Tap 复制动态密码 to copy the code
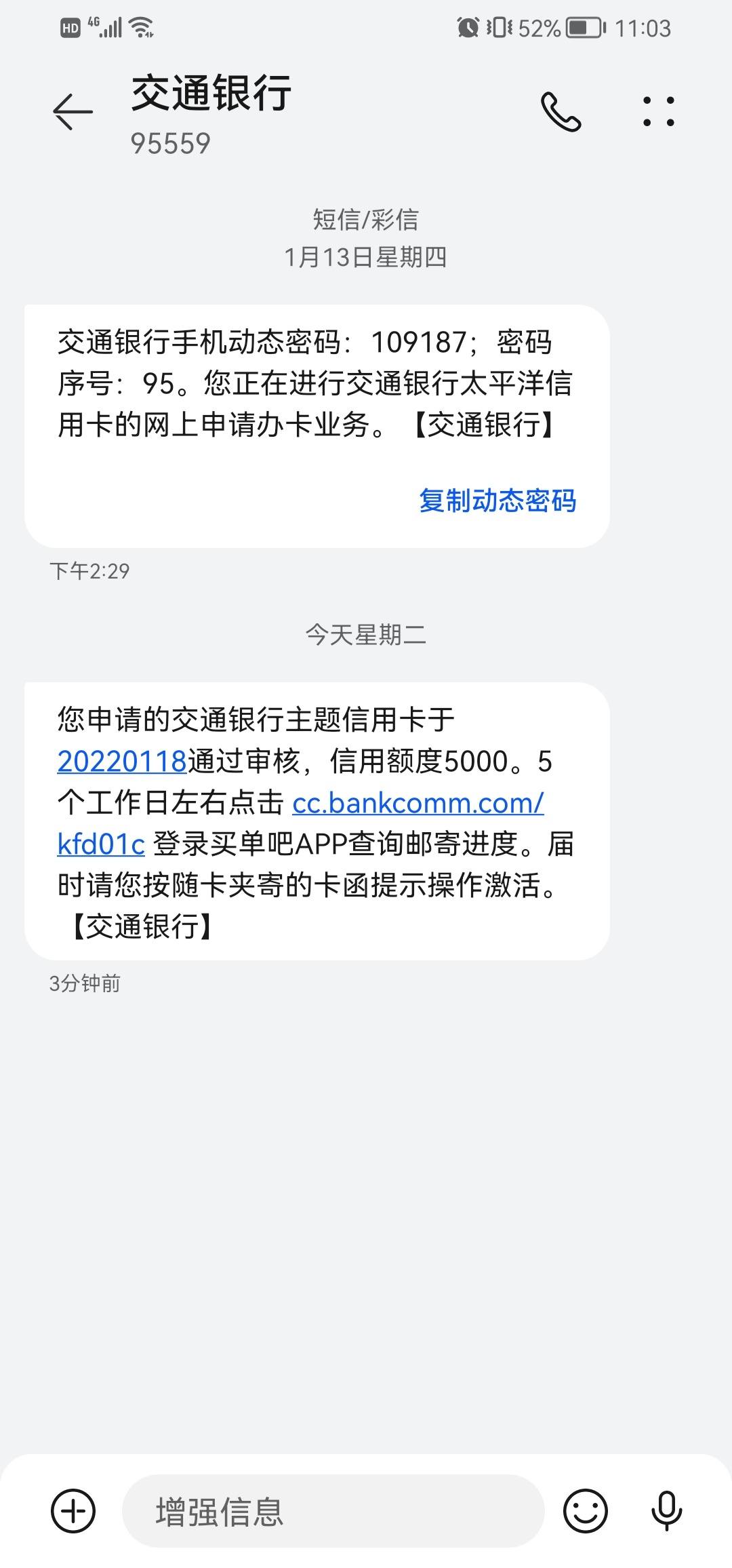Screen dimensions: 732x1568 click(497, 501)
